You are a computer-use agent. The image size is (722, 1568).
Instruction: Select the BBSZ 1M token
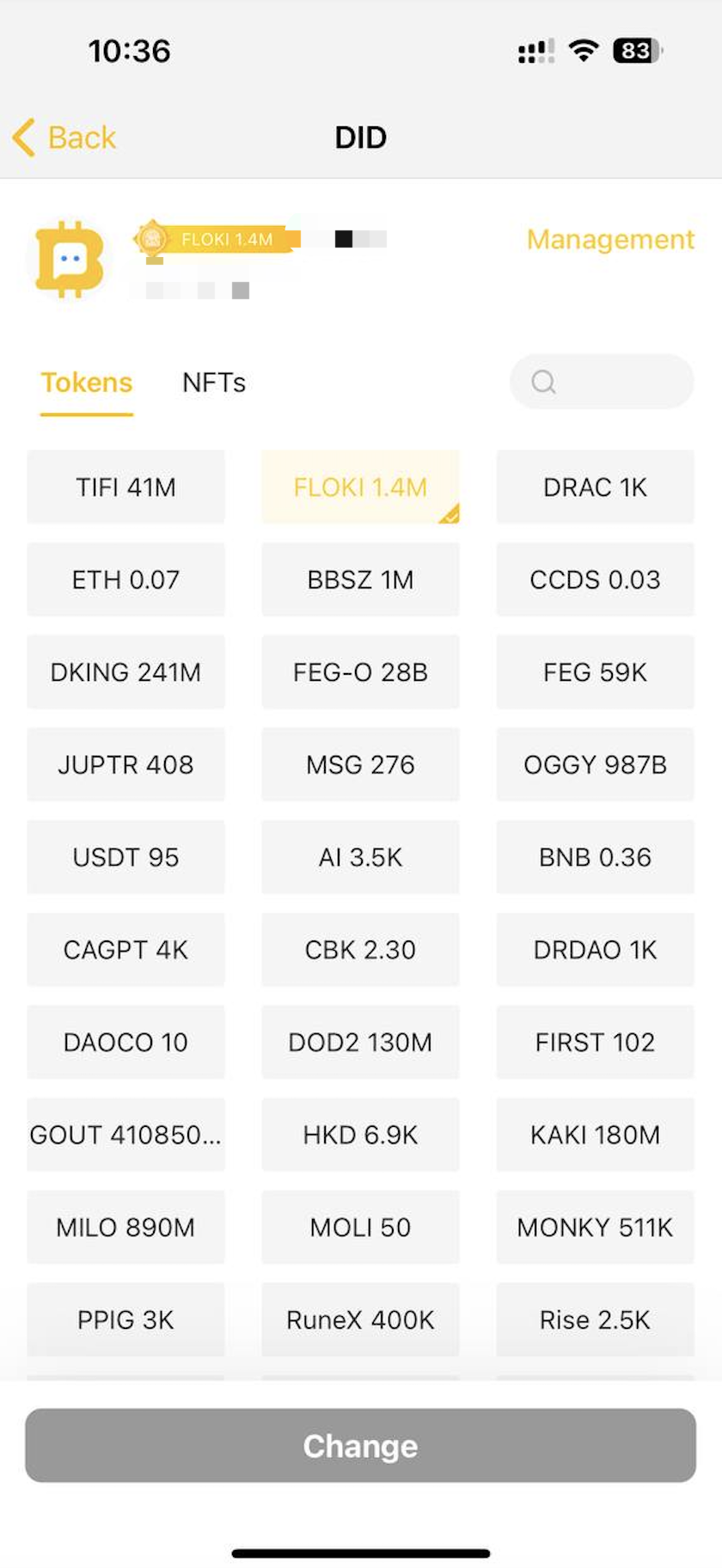coord(360,580)
